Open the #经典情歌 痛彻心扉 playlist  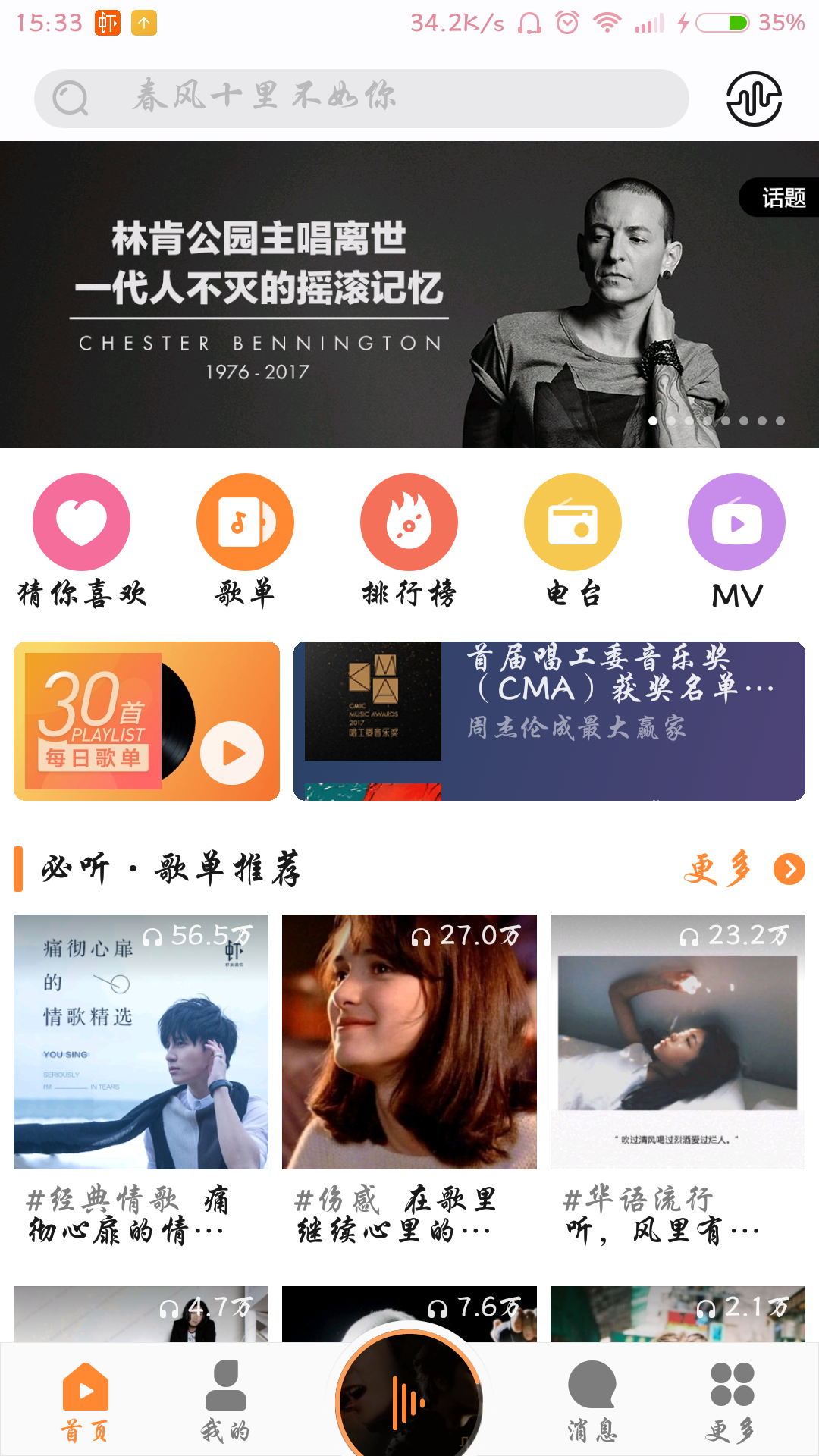click(141, 1042)
